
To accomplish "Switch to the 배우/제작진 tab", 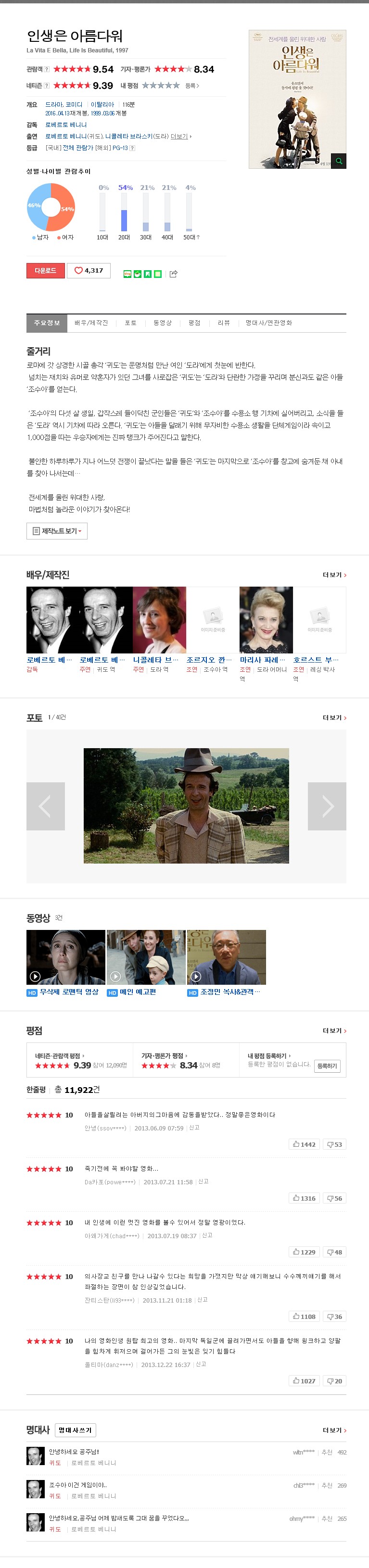I will tap(91, 323).
